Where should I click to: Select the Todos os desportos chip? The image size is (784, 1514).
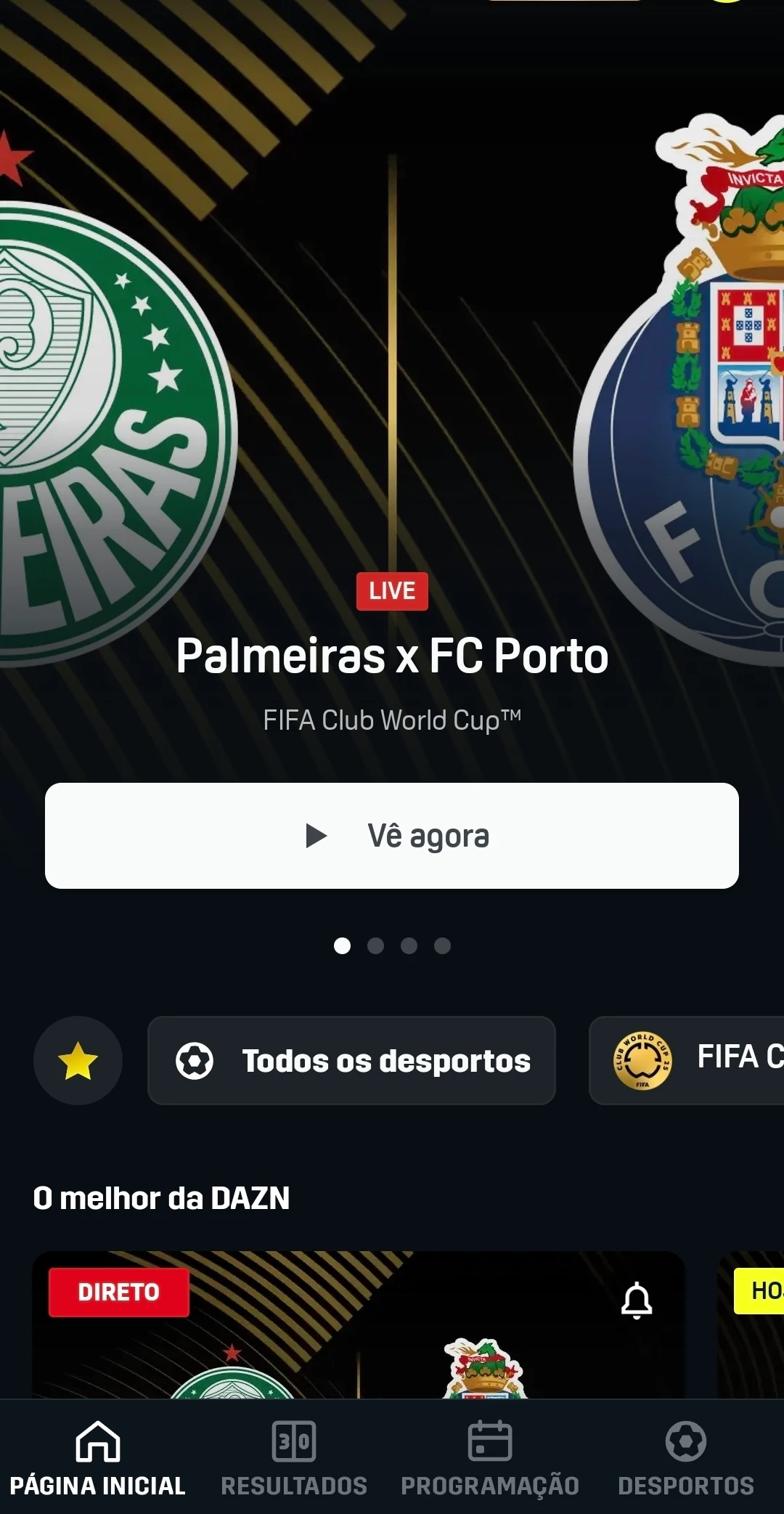[x=351, y=1061]
